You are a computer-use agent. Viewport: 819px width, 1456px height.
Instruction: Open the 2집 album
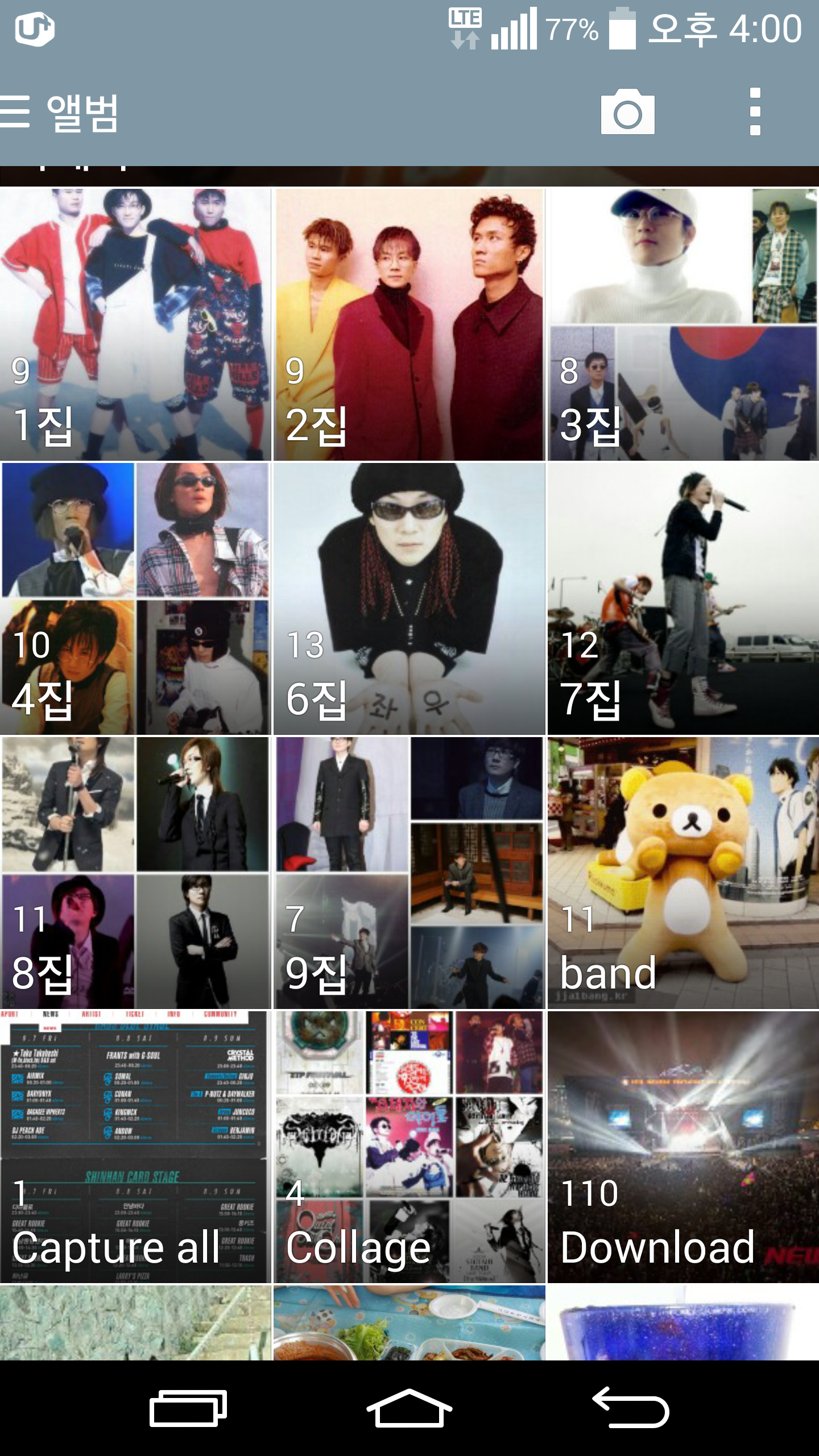[409, 324]
